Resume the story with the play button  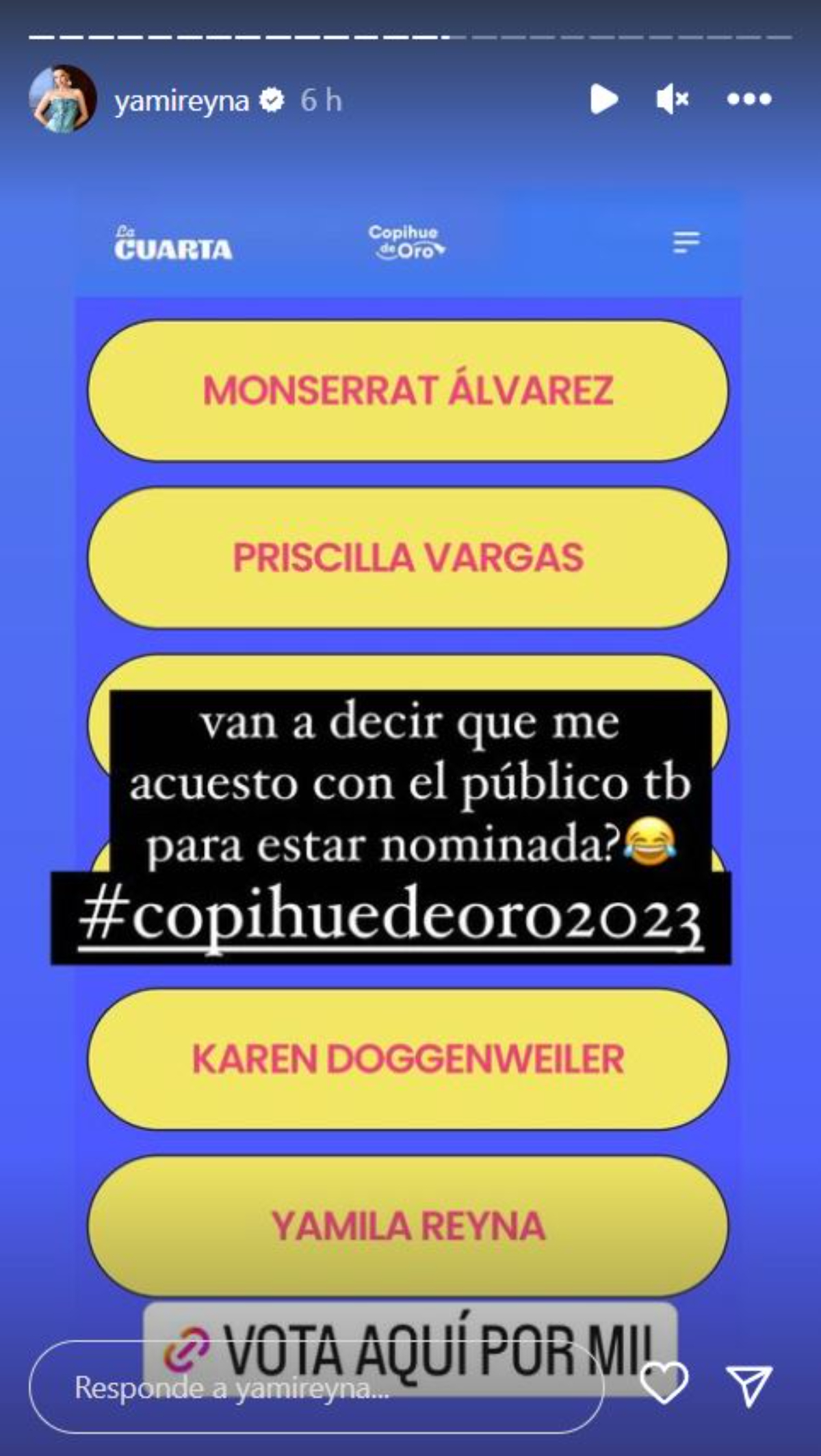[x=603, y=100]
